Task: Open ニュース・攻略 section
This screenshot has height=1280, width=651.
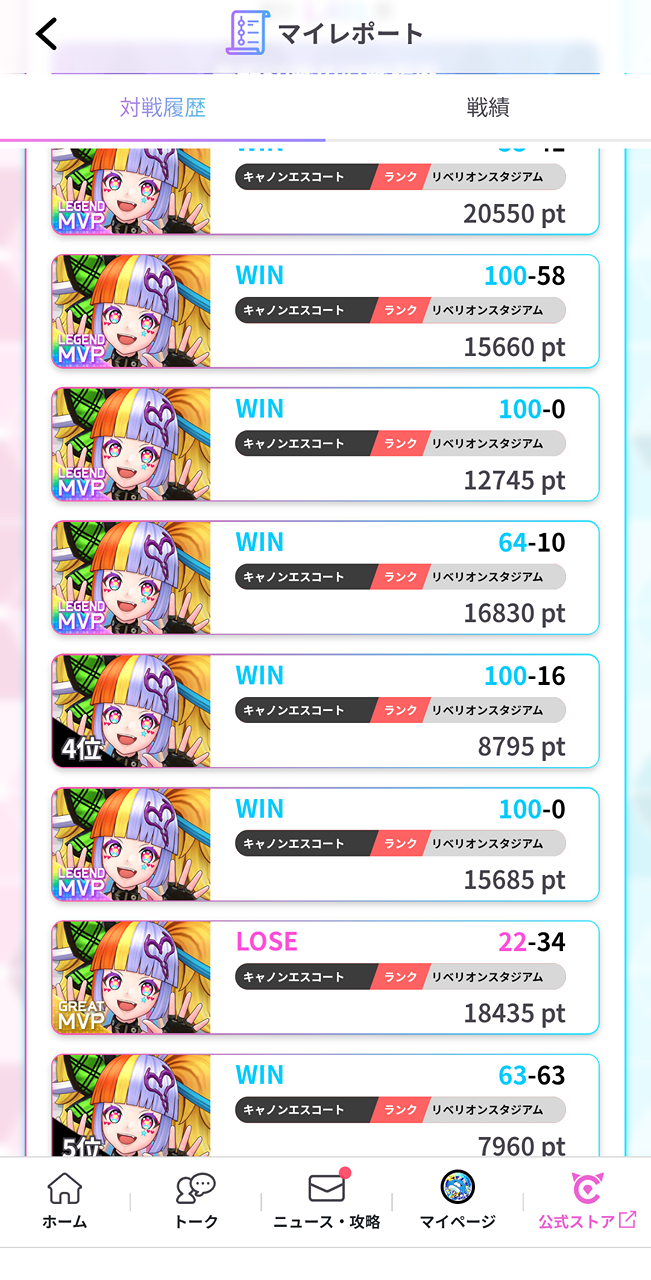Action: tap(326, 1201)
